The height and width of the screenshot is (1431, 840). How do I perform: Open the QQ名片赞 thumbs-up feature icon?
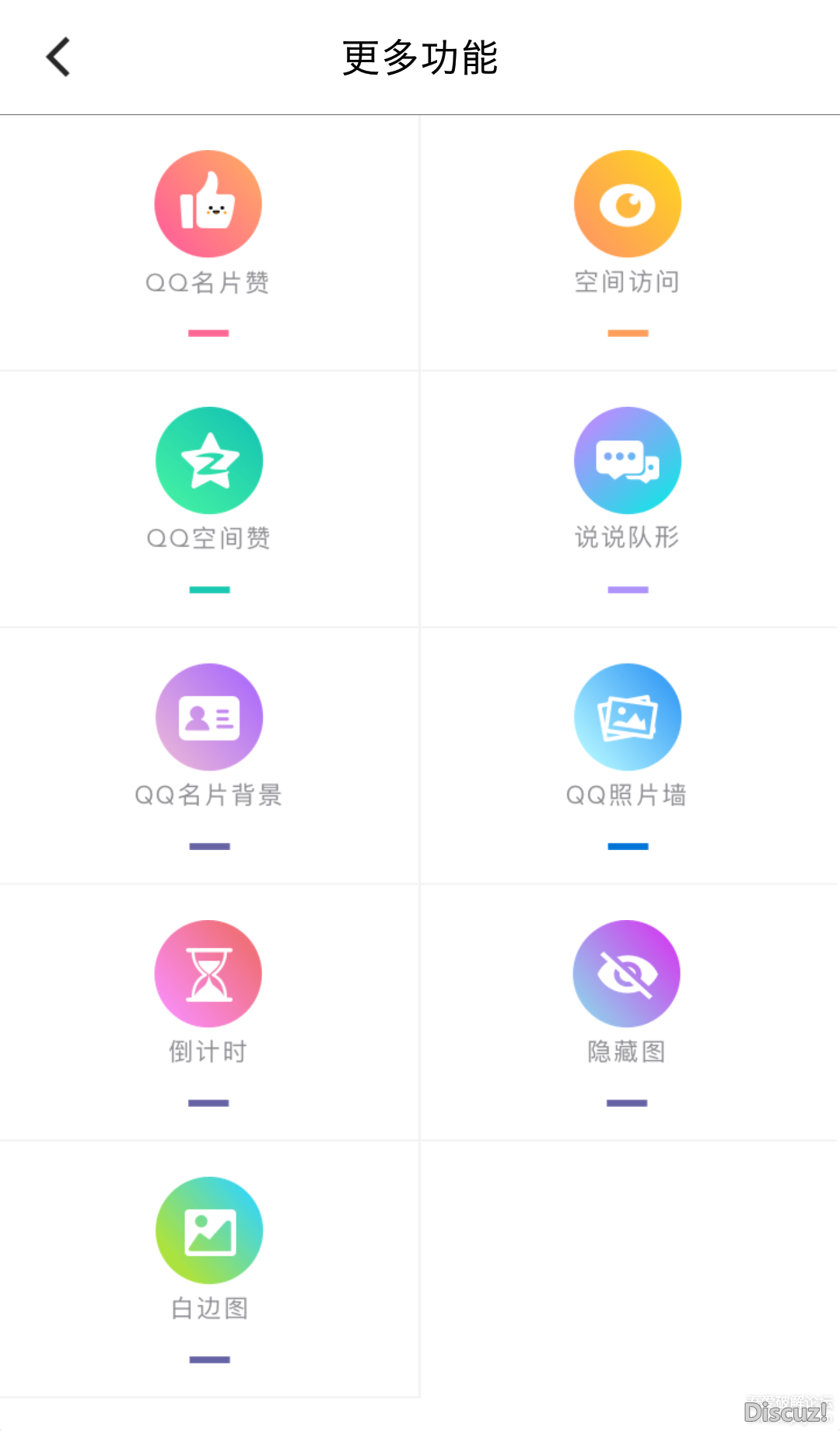208,204
